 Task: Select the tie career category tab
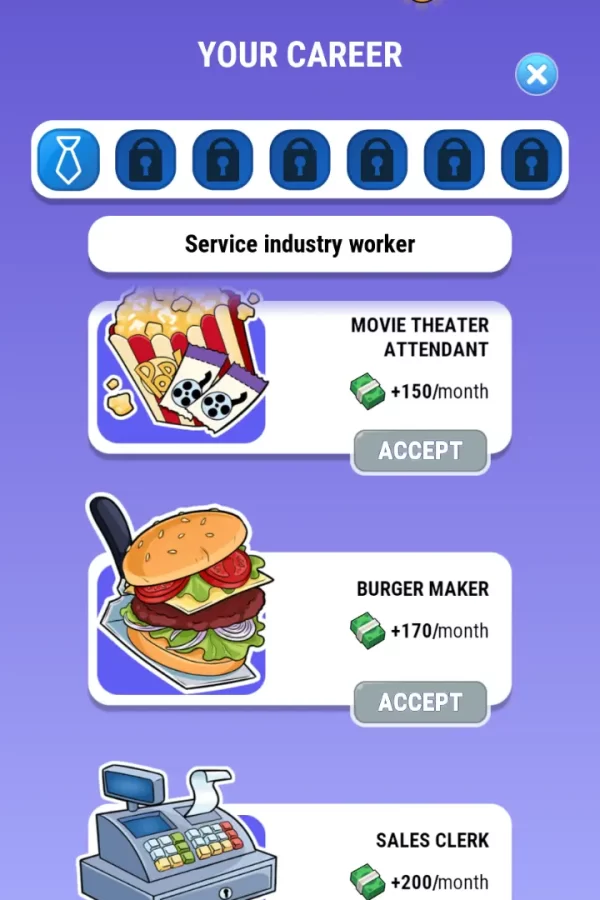69,160
